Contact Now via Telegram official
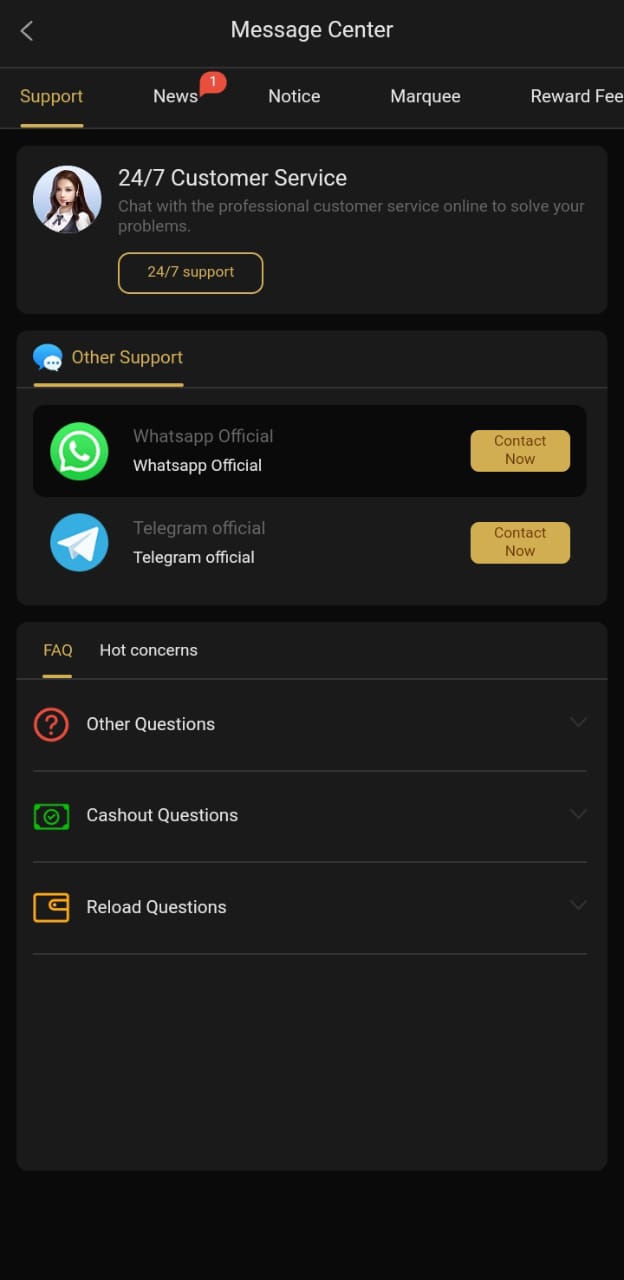This screenshot has width=624, height=1280. click(519, 542)
